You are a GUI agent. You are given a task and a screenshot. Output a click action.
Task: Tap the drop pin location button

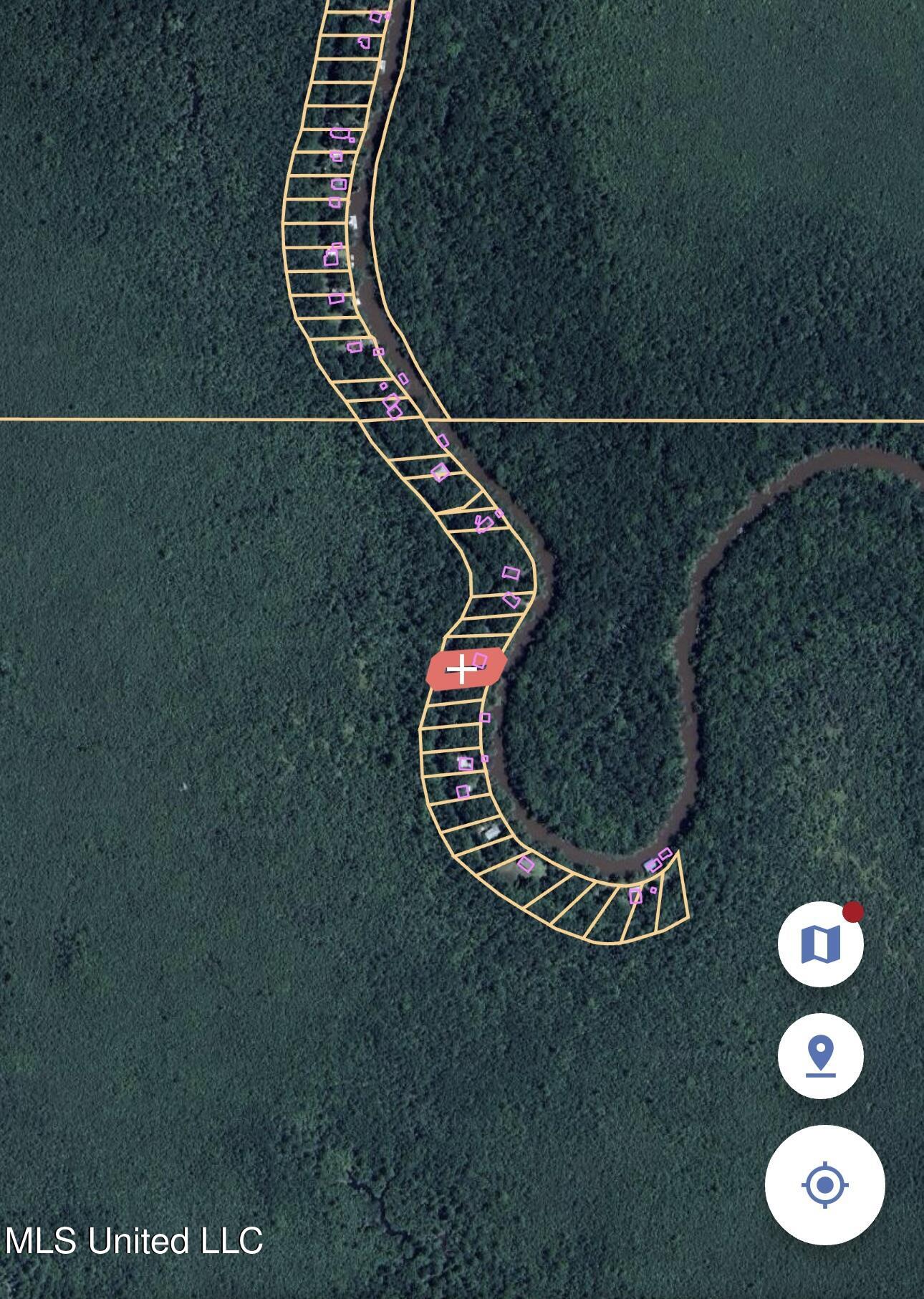[x=820, y=1055]
